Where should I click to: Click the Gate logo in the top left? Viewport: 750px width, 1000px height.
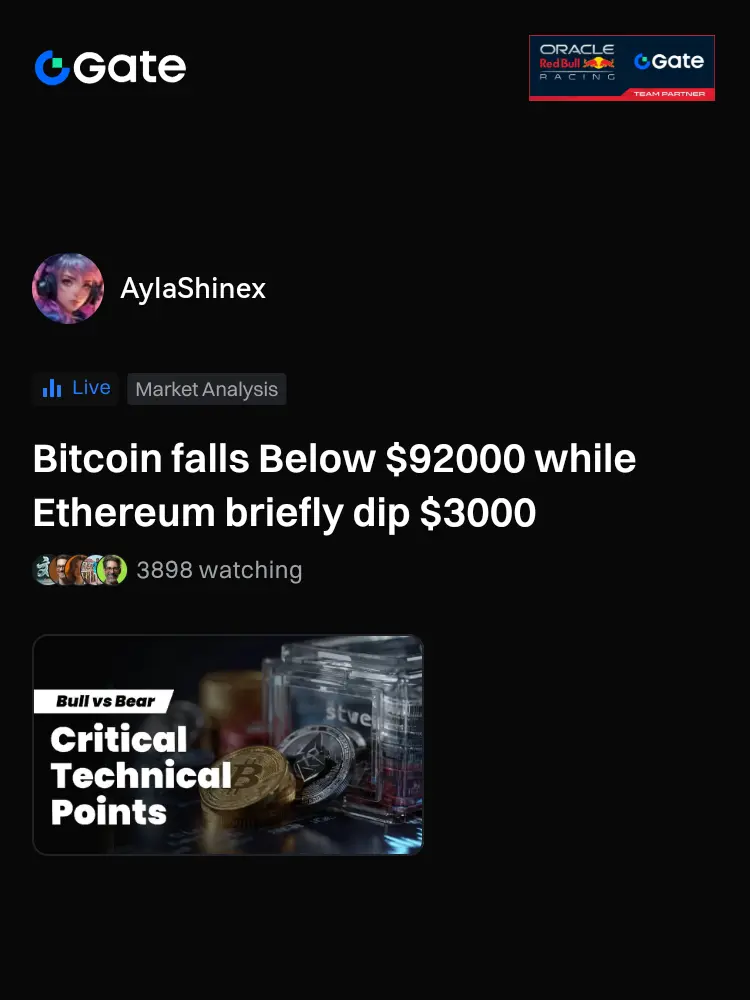[109, 67]
